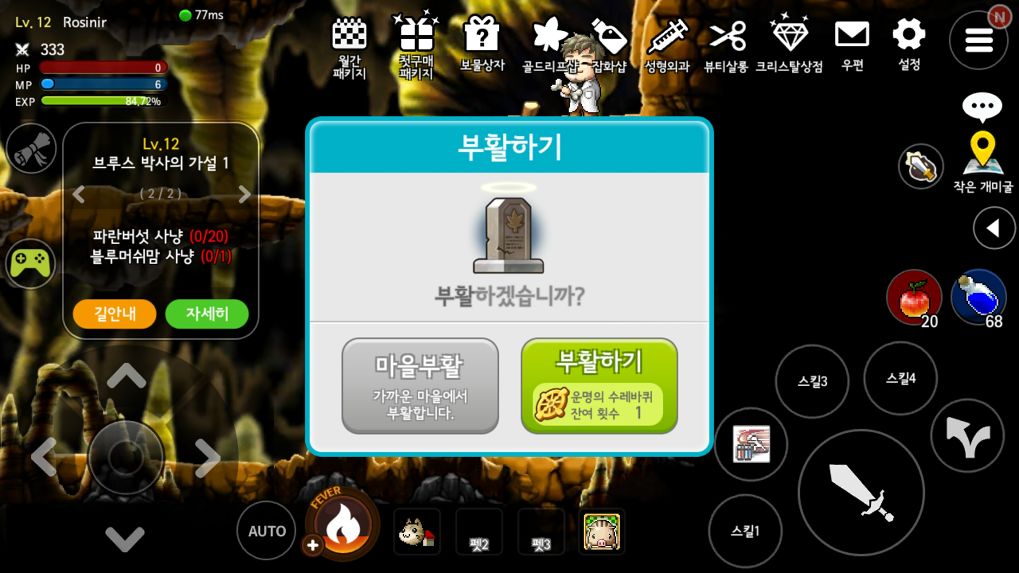Tap the sword attack button
The width and height of the screenshot is (1019, 573).
[x=860, y=491]
